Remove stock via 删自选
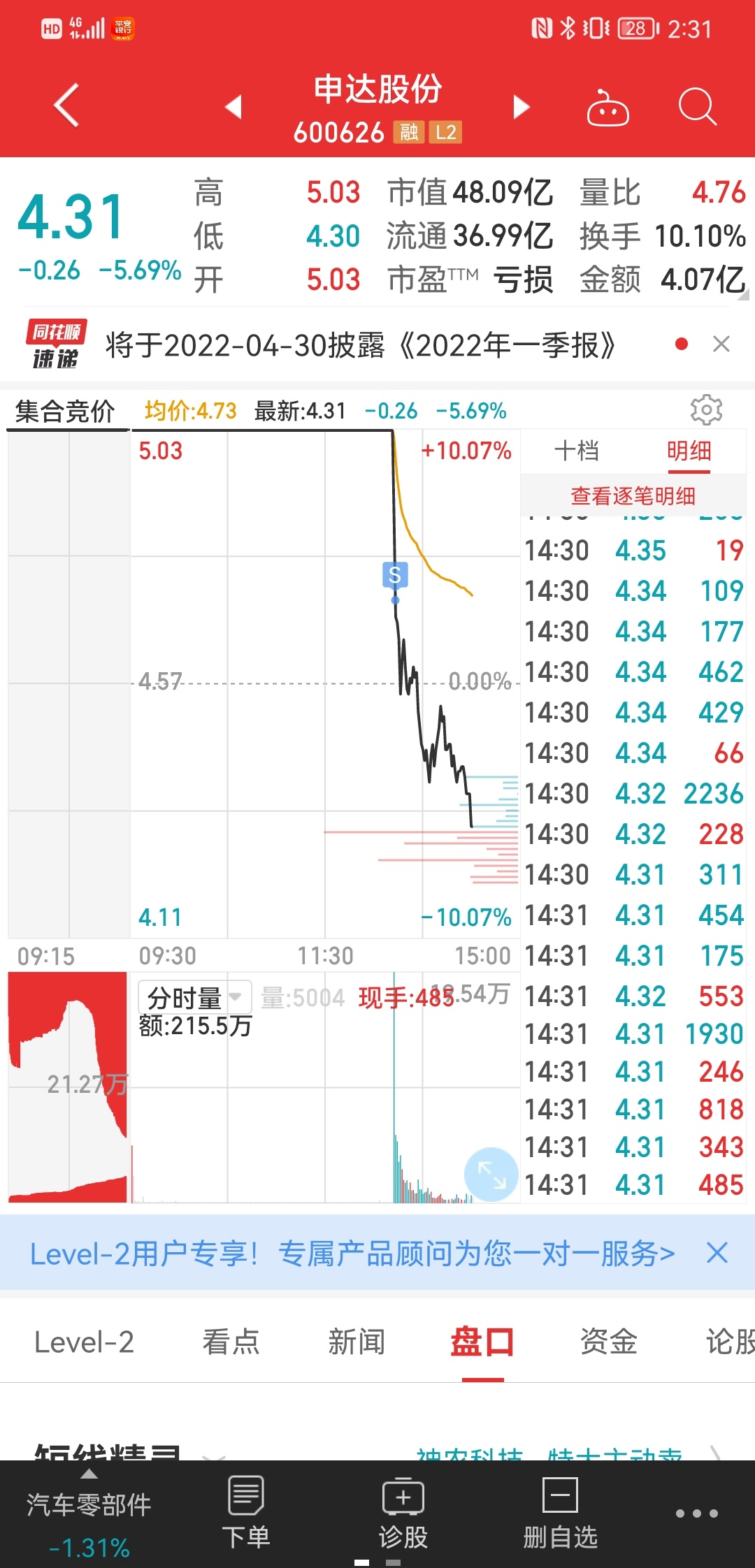The image size is (755, 1568). 561,1512
